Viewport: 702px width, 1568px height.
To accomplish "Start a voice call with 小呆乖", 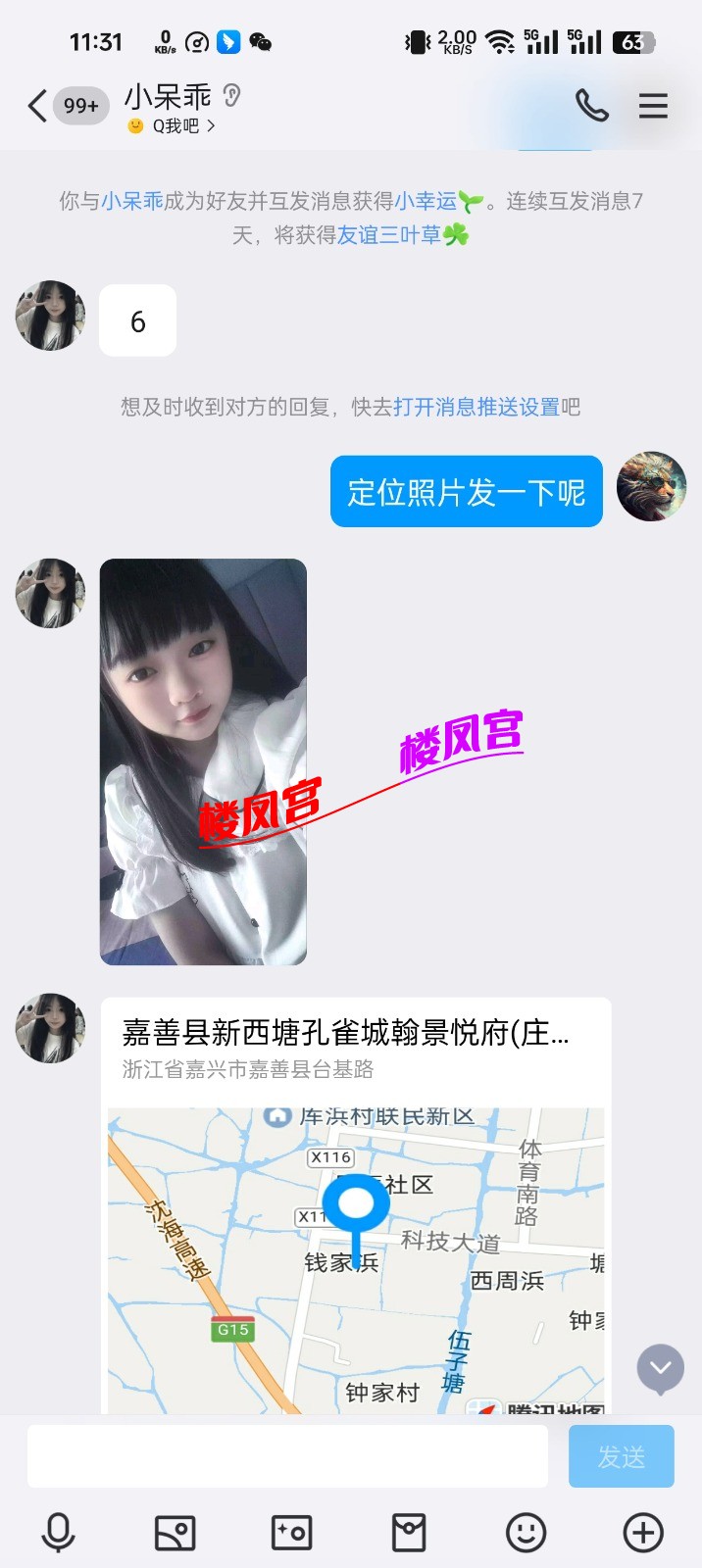I will click(591, 106).
